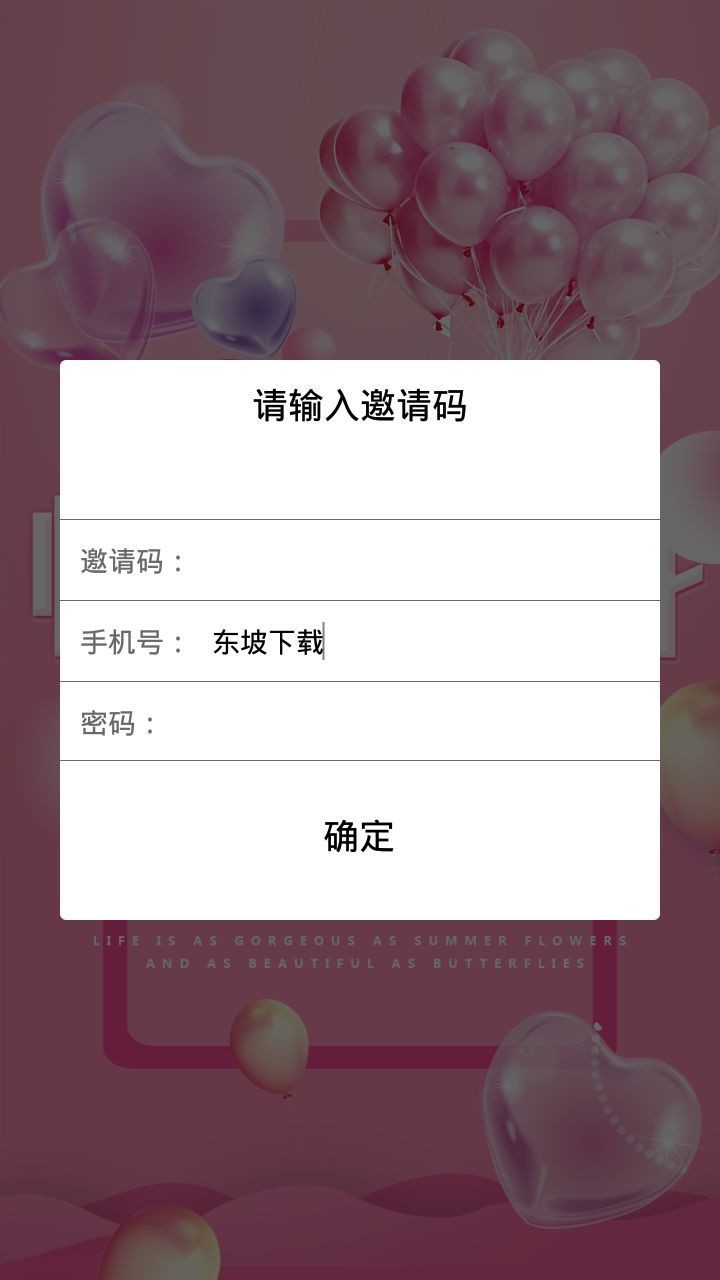Confirm with the 确定 button
This screenshot has width=720, height=1280.
click(x=359, y=837)
